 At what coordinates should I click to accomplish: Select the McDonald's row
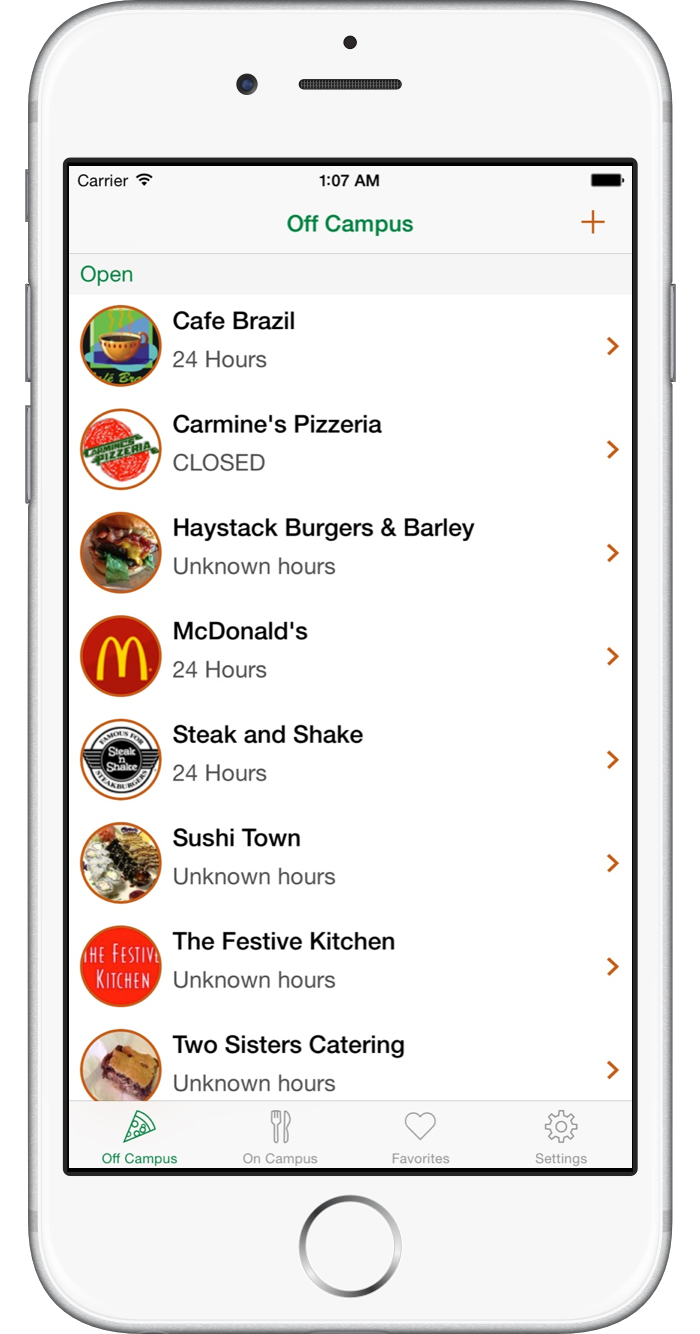tap(349, 656)
